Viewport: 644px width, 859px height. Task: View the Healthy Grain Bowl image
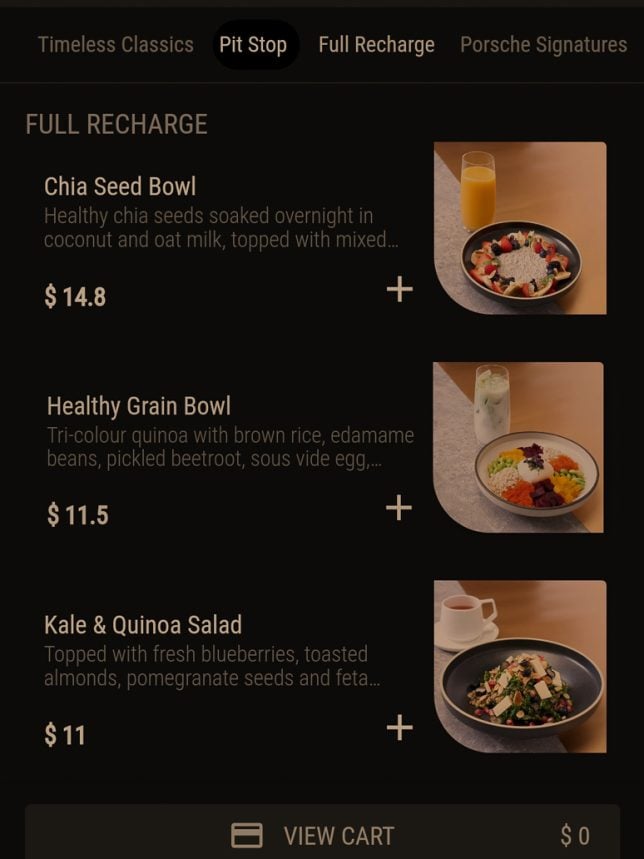(x=518, y=447)
